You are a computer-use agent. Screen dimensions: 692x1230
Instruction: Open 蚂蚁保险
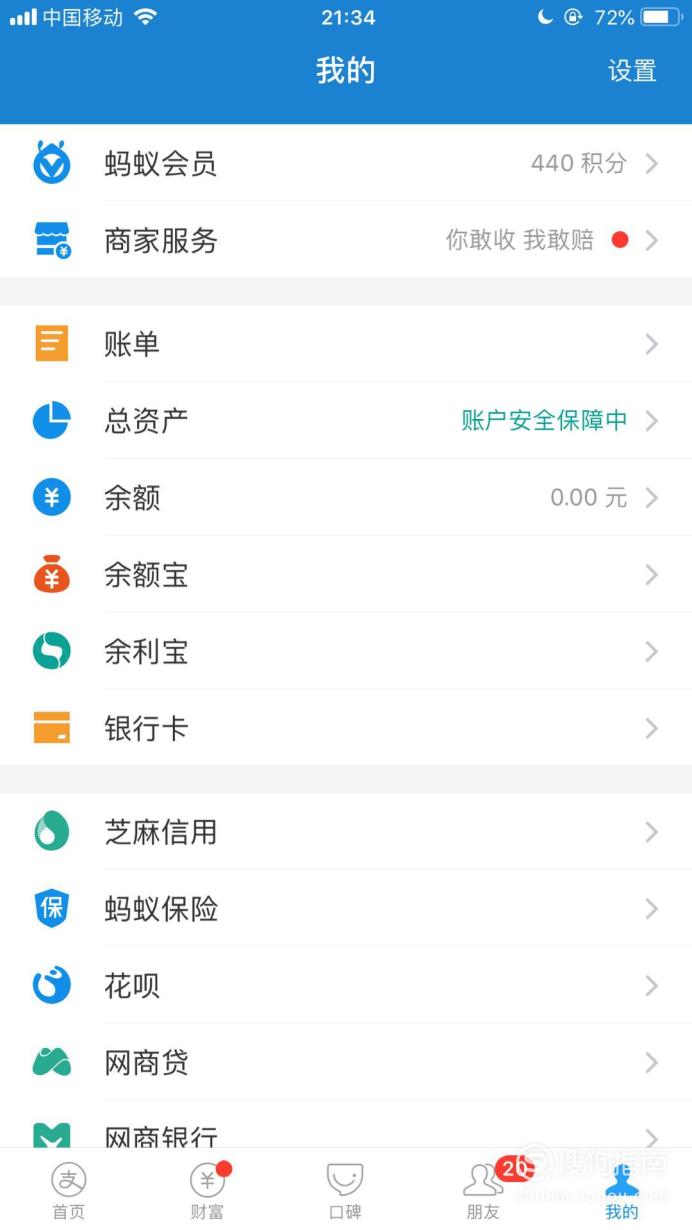coord(346,908)
